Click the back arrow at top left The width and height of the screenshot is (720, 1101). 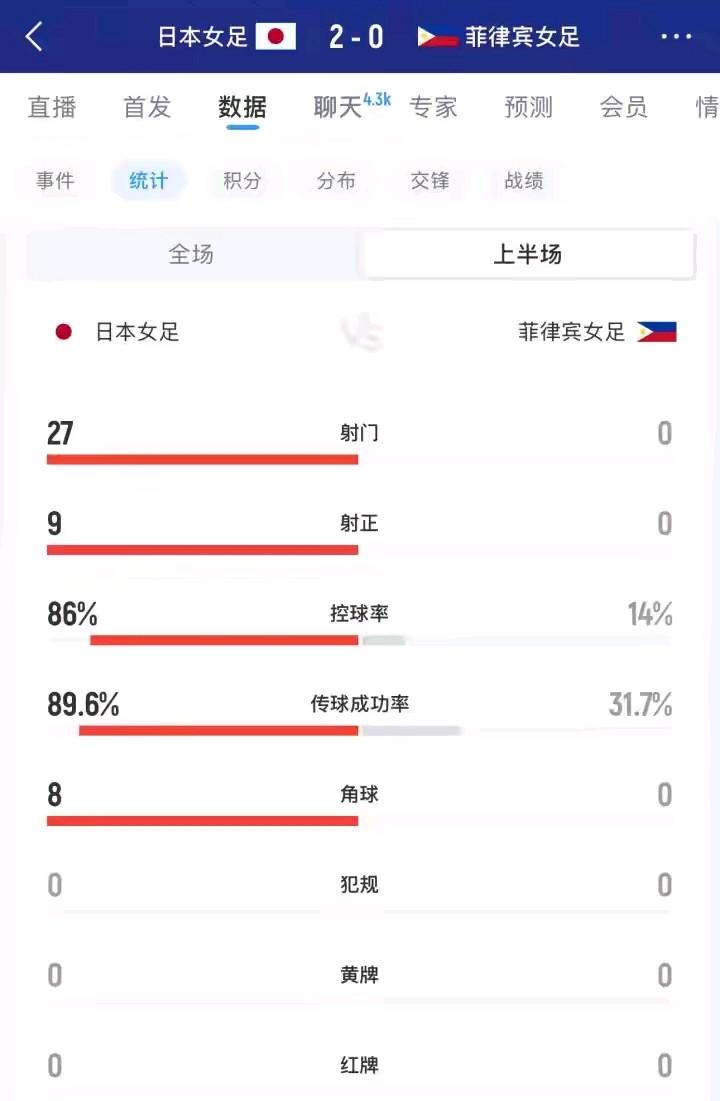(x=35, y=37)
